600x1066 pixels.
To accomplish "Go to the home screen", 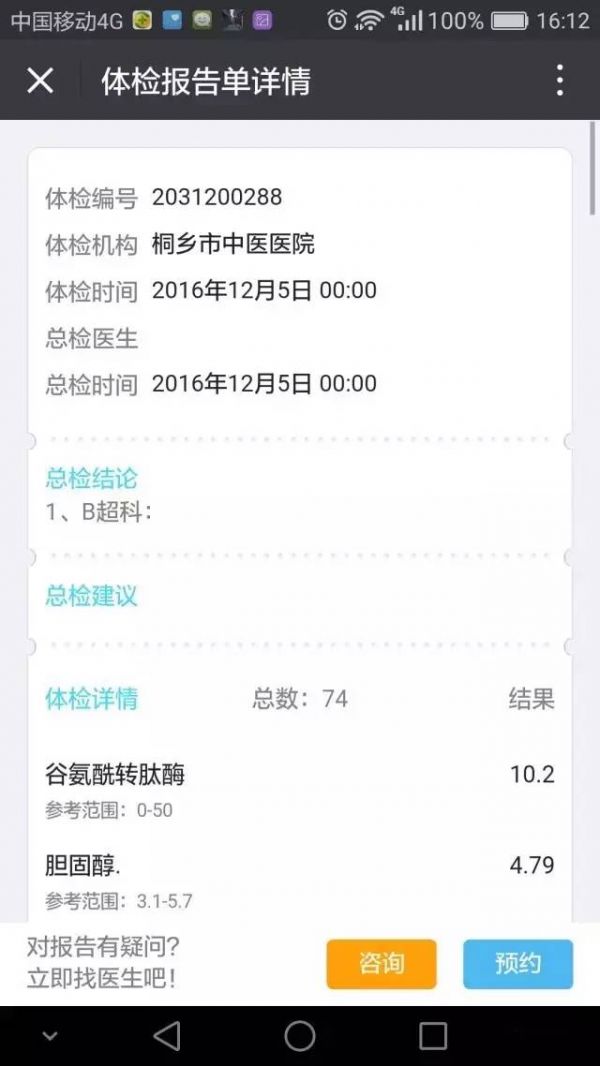I will click(x=300, y=1036).
